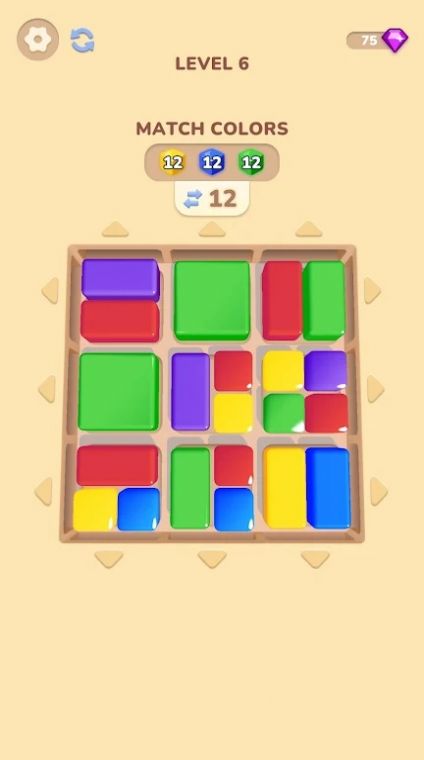
Task: Tap the left arrow beside the middle row
Action: (47, 389)
